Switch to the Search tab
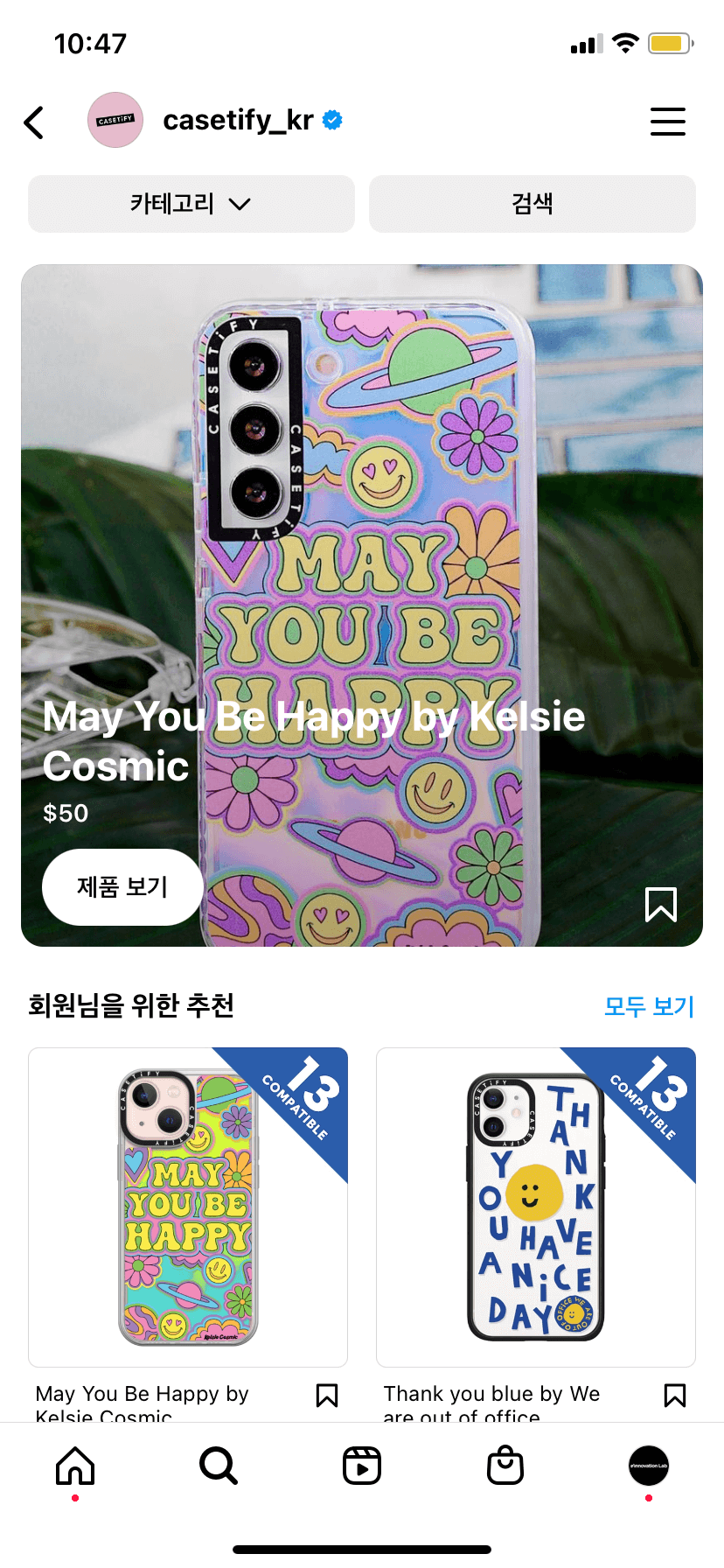Viewport: 724px width, 1568px height. pyautogui.click(x=218, y=1466)
